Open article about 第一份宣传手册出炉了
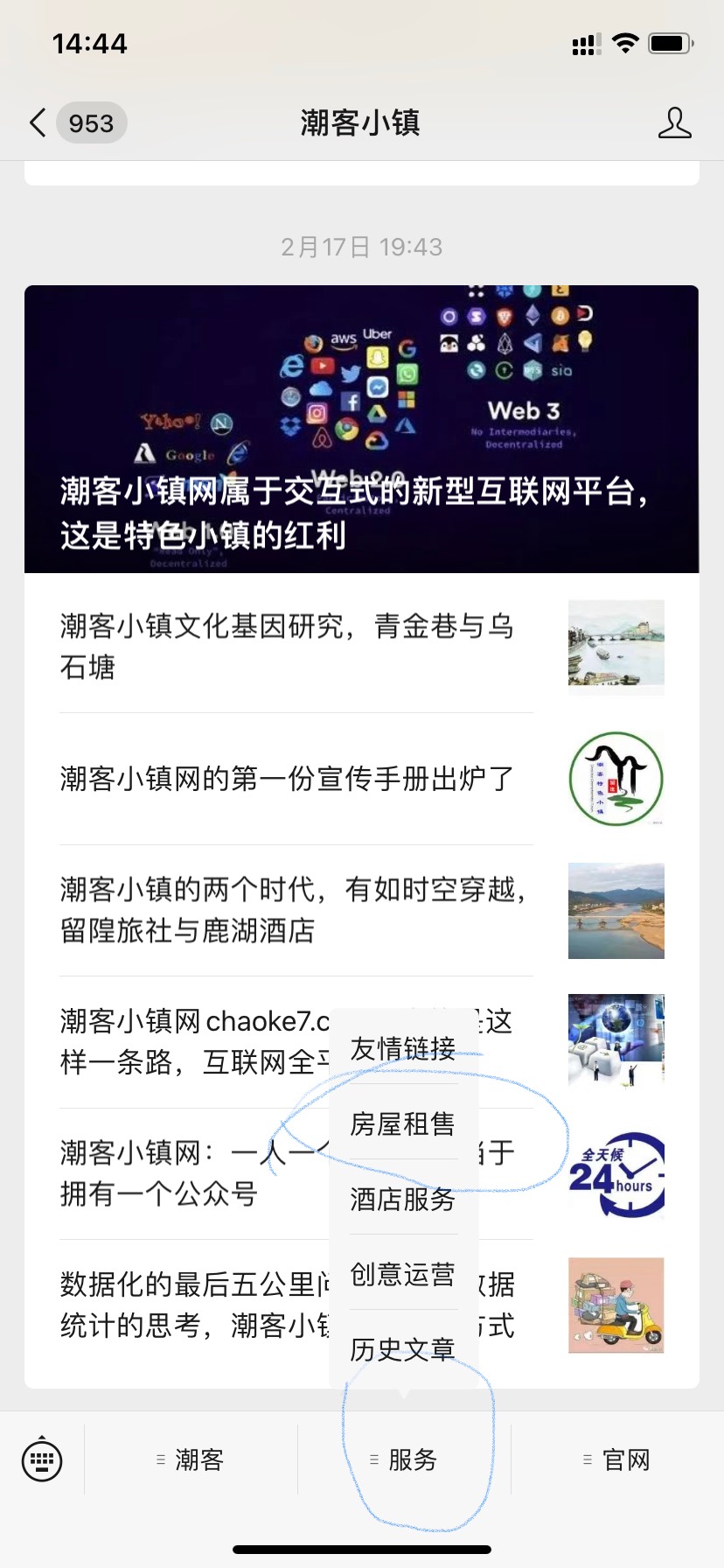The height and width of the screenshot is (1568, 724). [x=289, y=778]
